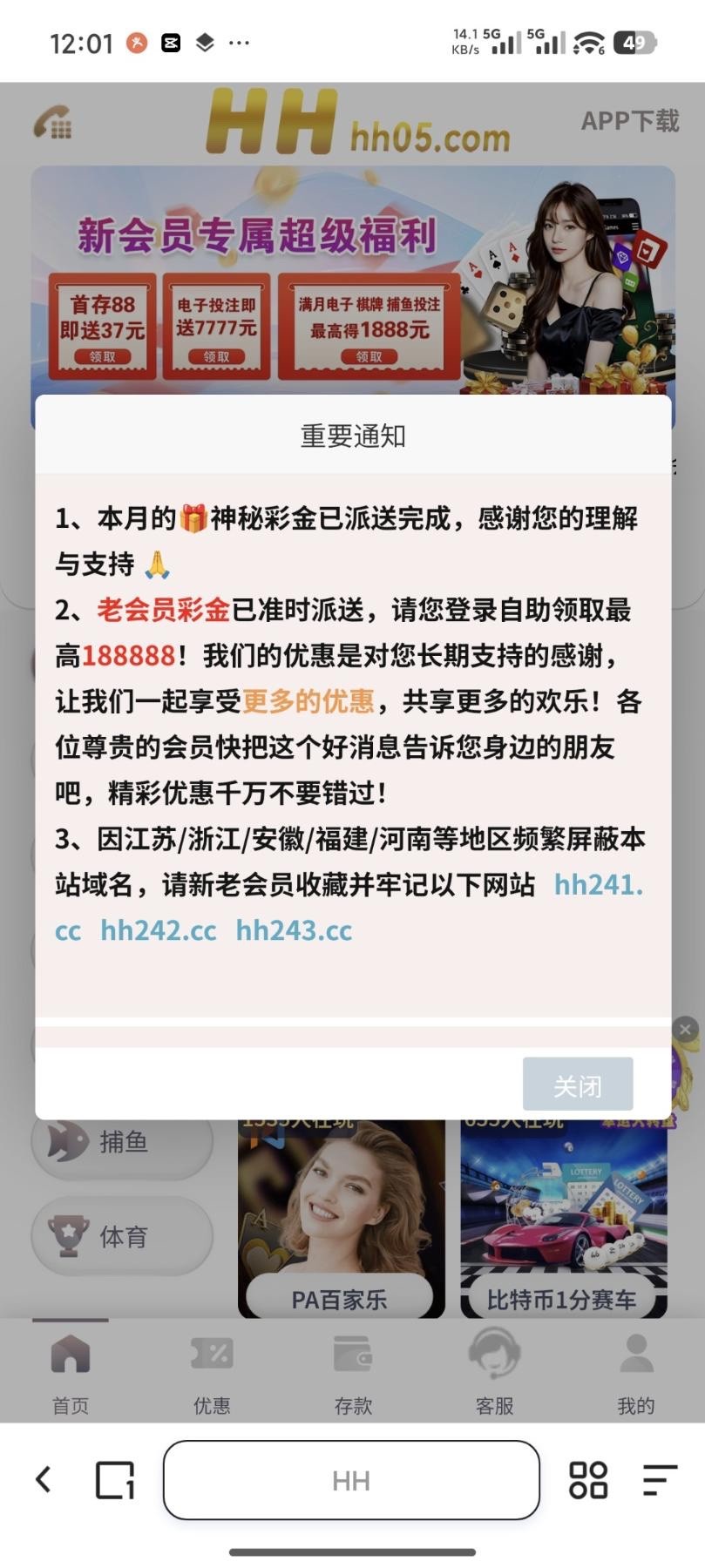This screenshot has height=1568, width=705.
Task: Open the hh242.cc link
Action: point(158,930)
